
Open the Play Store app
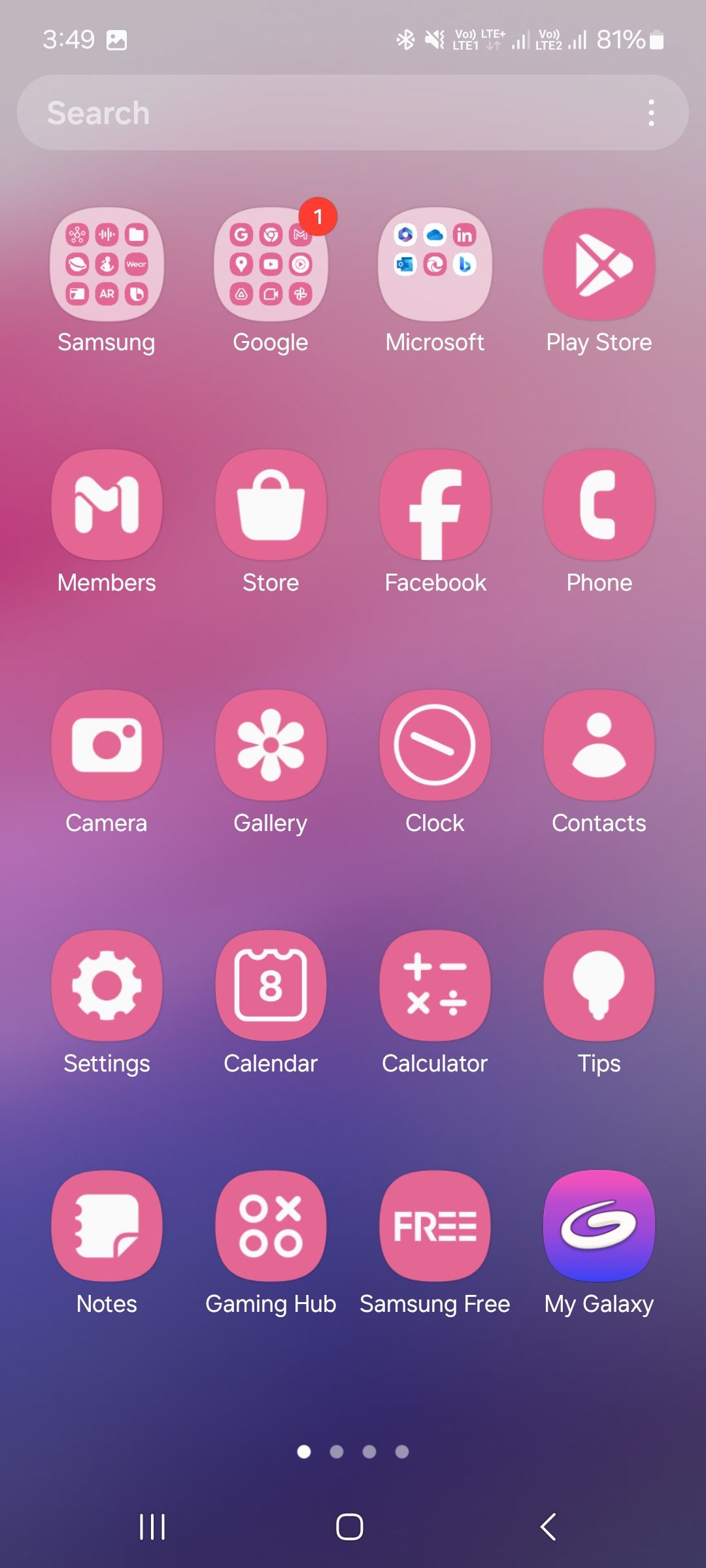[598, 265]
